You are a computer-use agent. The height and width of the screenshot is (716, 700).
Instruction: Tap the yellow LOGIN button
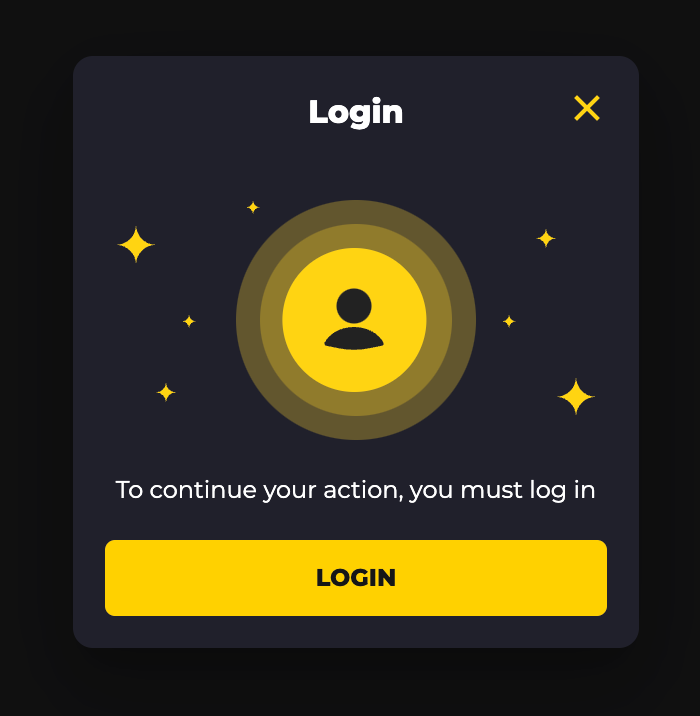[356, 578]
